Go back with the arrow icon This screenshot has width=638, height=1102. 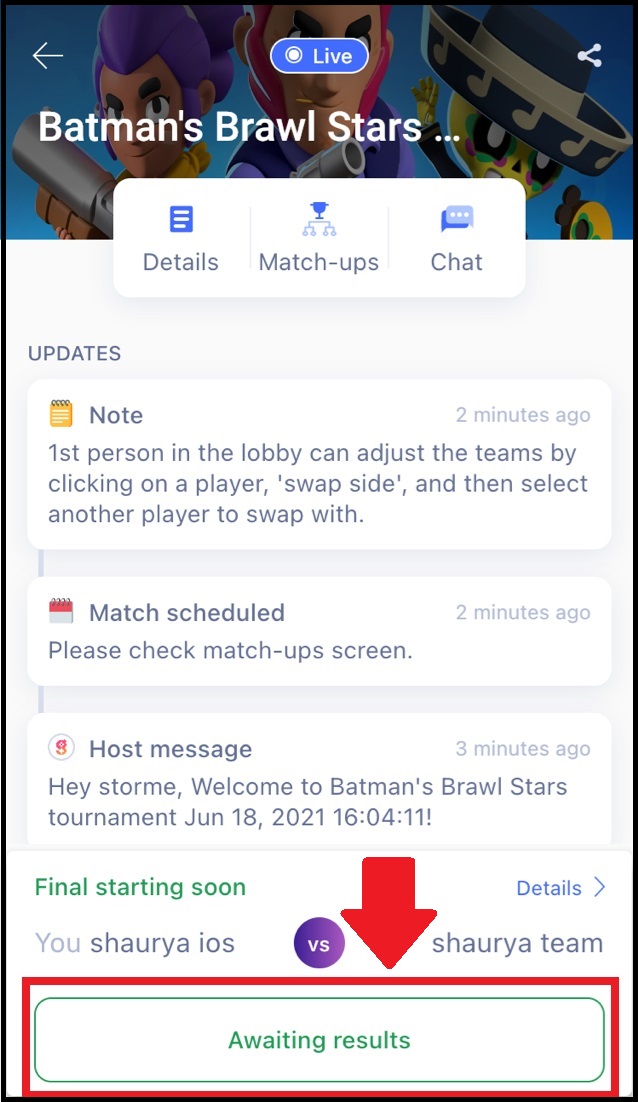[x=48, y=56]
